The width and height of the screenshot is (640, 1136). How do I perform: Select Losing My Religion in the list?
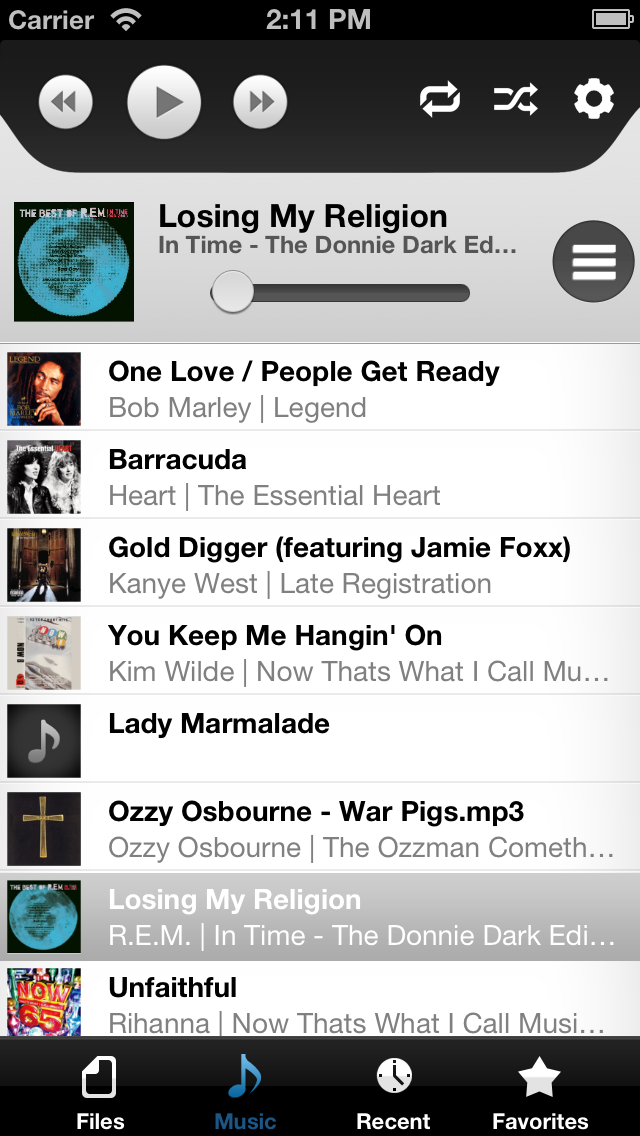[320, 916]
